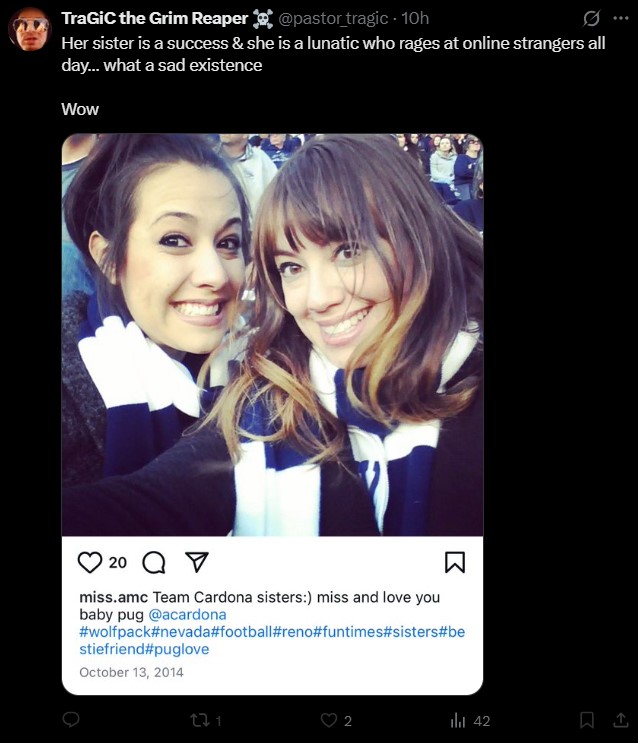Open TraGiC the Grim Reaper's profile avatar
638x743 pixels.
click(x=29, y=28)
